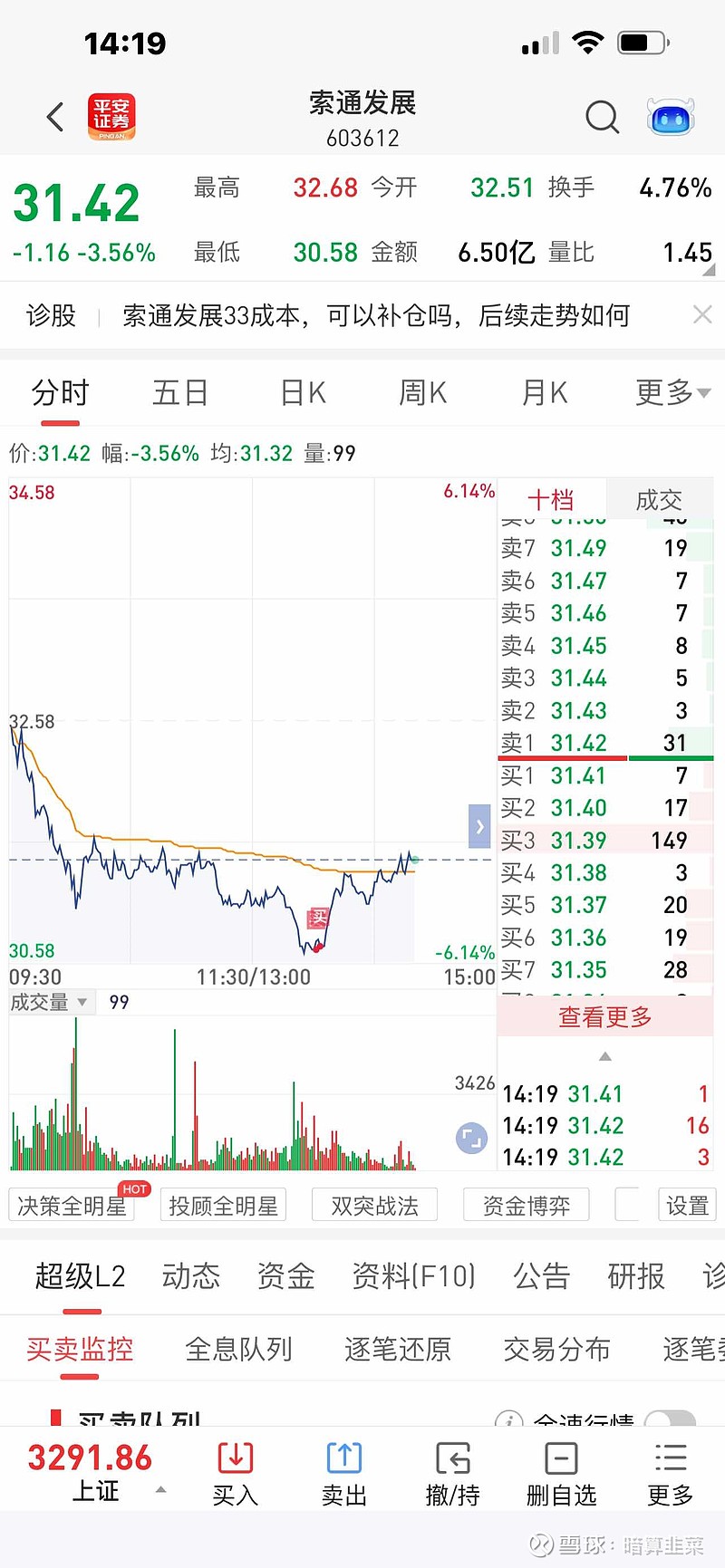Open the 更多 chart period dropdown
This screenshot has width=725, height=1568.
(x=672, y=393)
